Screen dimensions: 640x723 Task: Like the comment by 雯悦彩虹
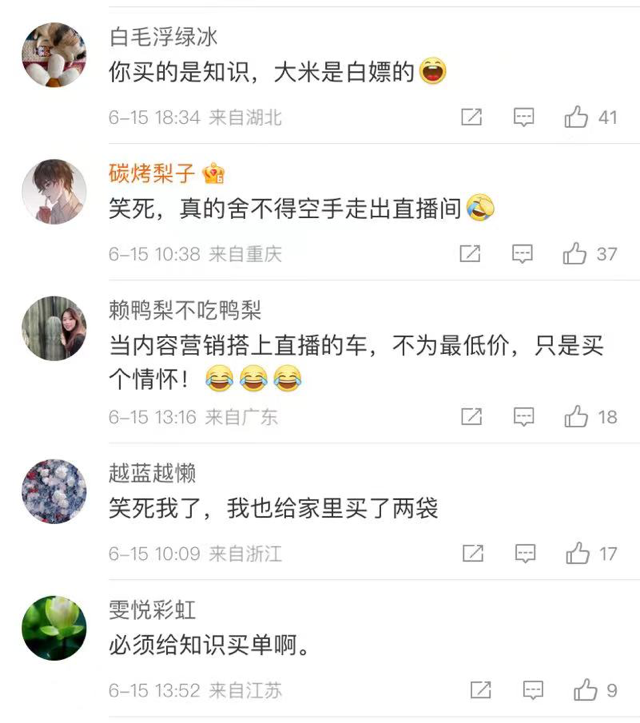click(585, 690)
